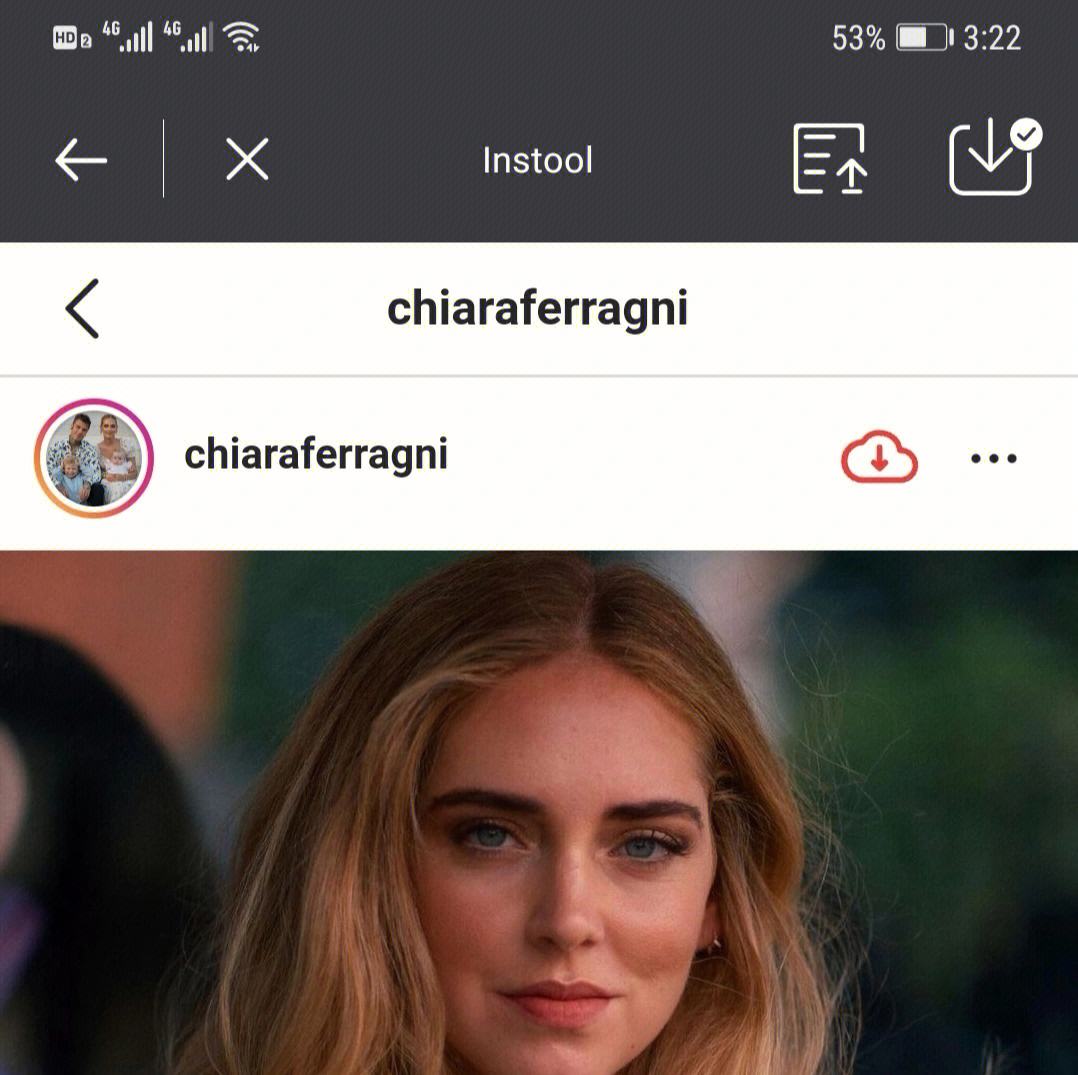Download this post with the red cloud icon

(879, 458)
